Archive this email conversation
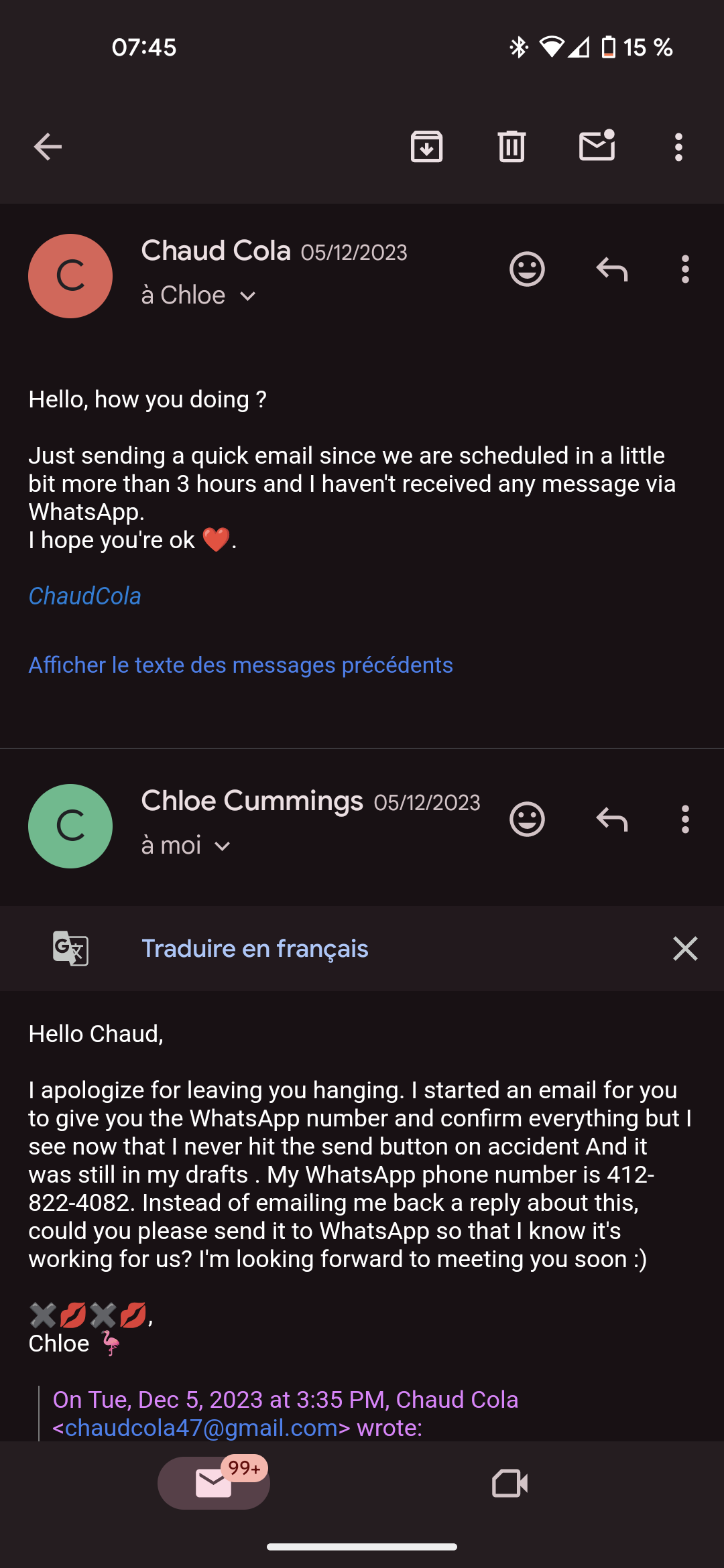 (x=426, y=147)
